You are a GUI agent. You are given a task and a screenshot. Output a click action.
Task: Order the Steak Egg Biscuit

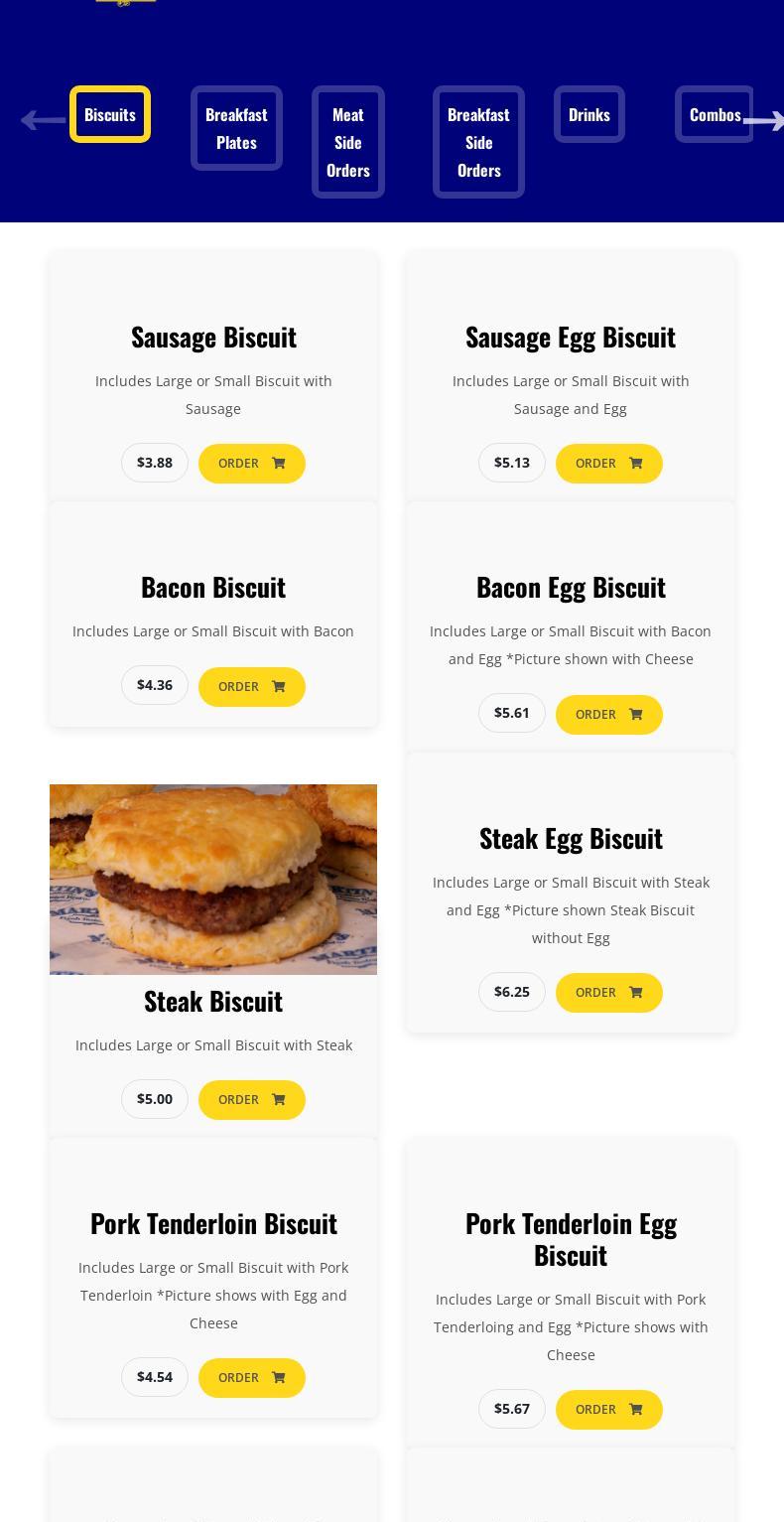pyautogui.click(x=609, y=993)
